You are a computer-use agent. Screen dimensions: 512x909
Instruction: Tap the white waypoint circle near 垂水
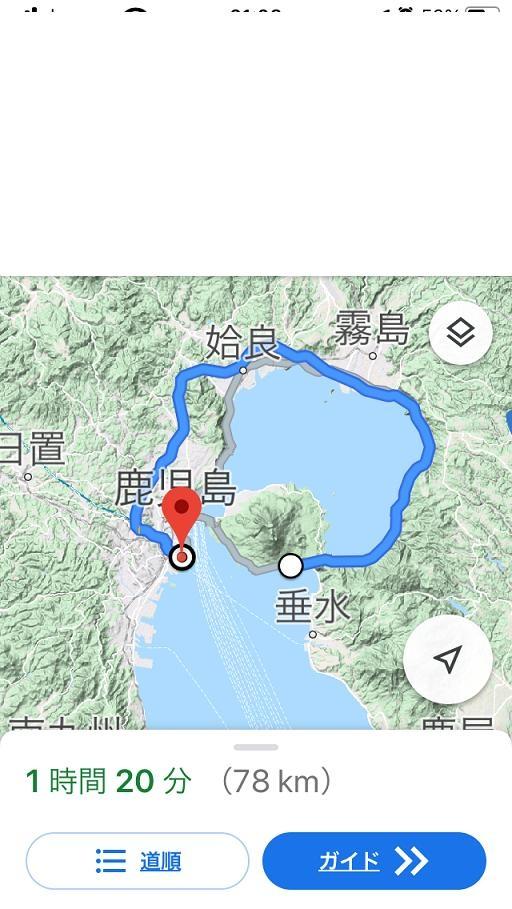291,566
